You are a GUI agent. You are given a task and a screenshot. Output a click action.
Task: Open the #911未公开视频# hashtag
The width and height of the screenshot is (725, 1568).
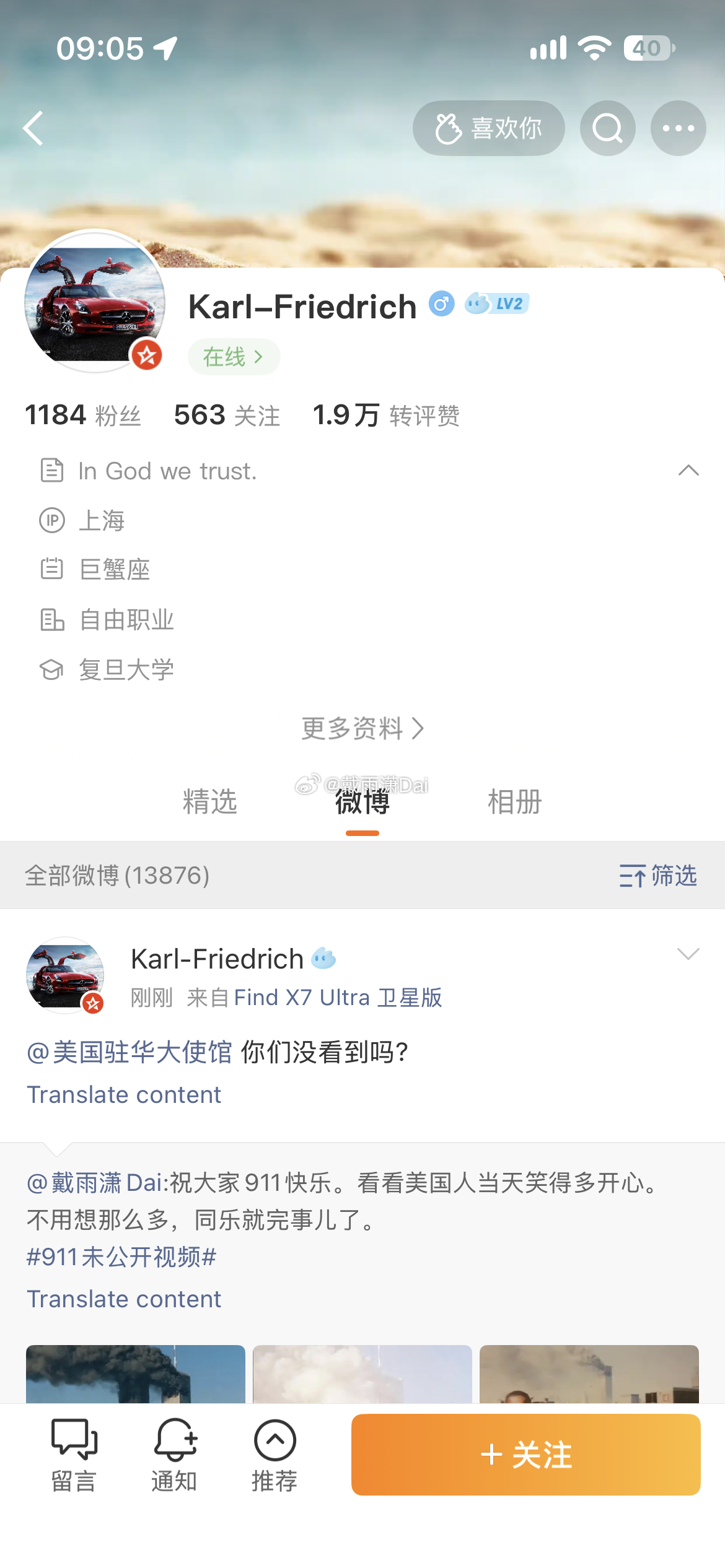[121, 1257]
